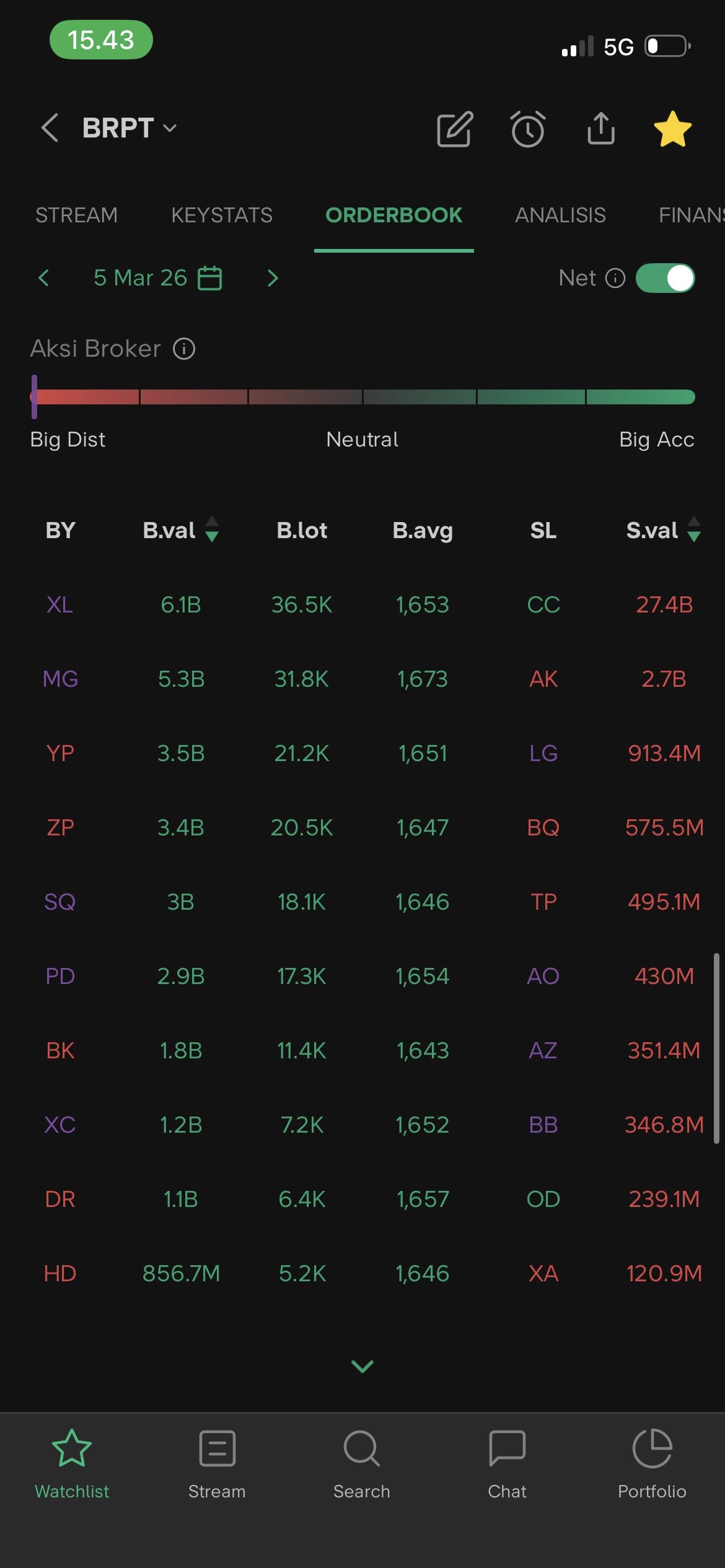Image resolution: width=725 pixels, height=1568 pixels.
Task: Open the edit note icon
Action: [455, 129]
